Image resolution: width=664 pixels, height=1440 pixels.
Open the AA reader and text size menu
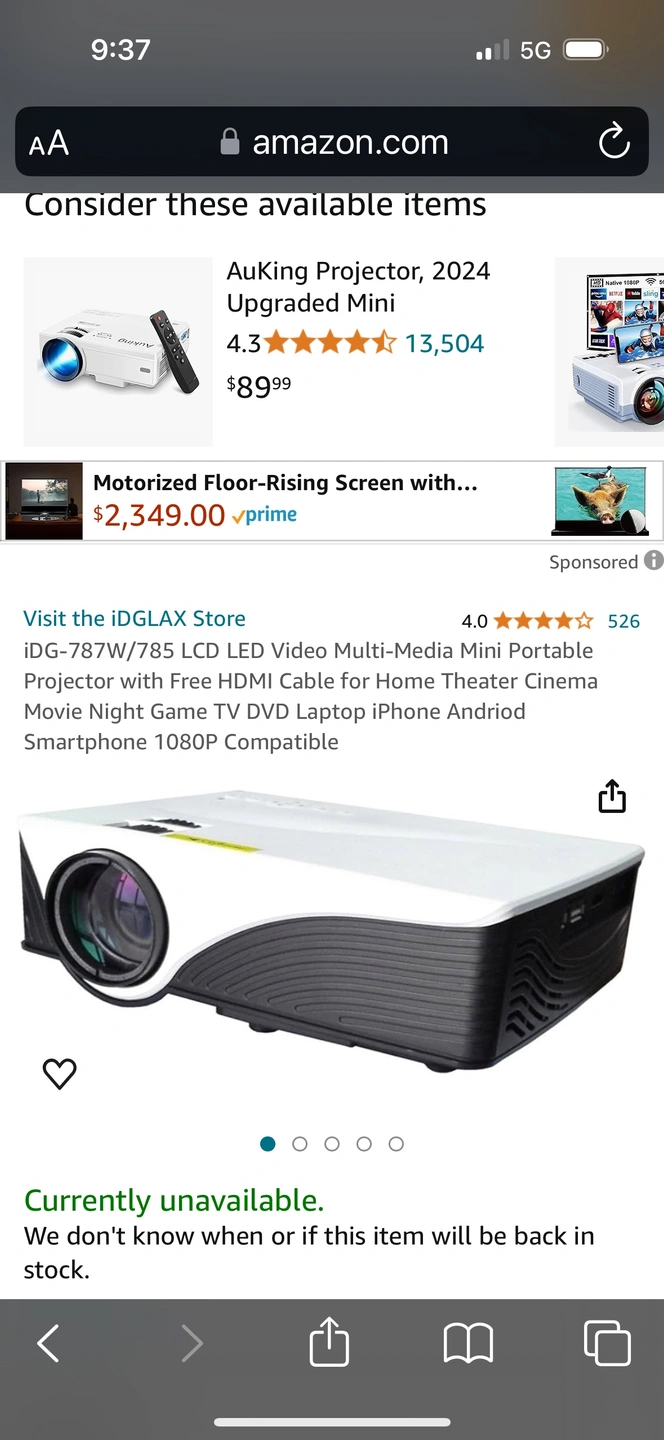point(49,143)
